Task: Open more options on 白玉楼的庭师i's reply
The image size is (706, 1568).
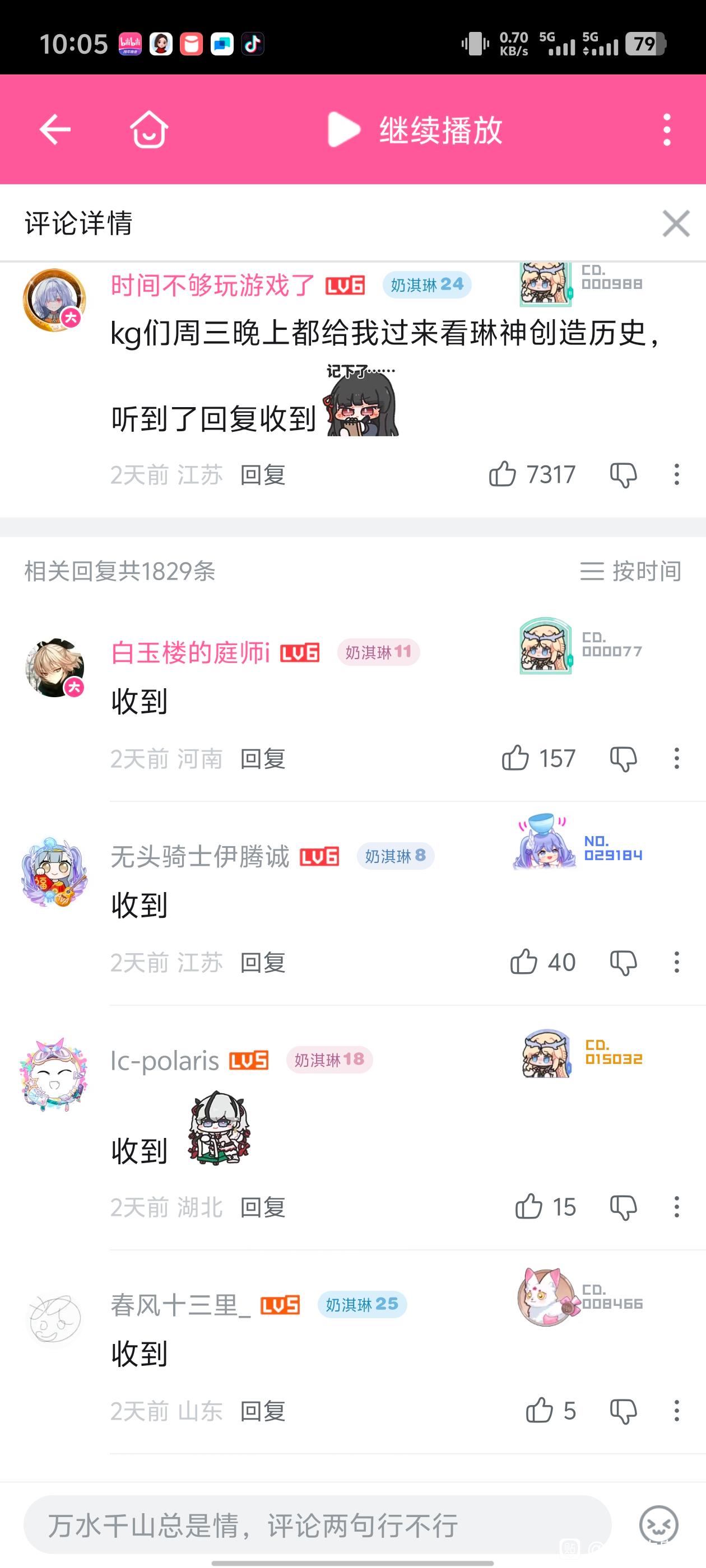Action: (676, 758)
